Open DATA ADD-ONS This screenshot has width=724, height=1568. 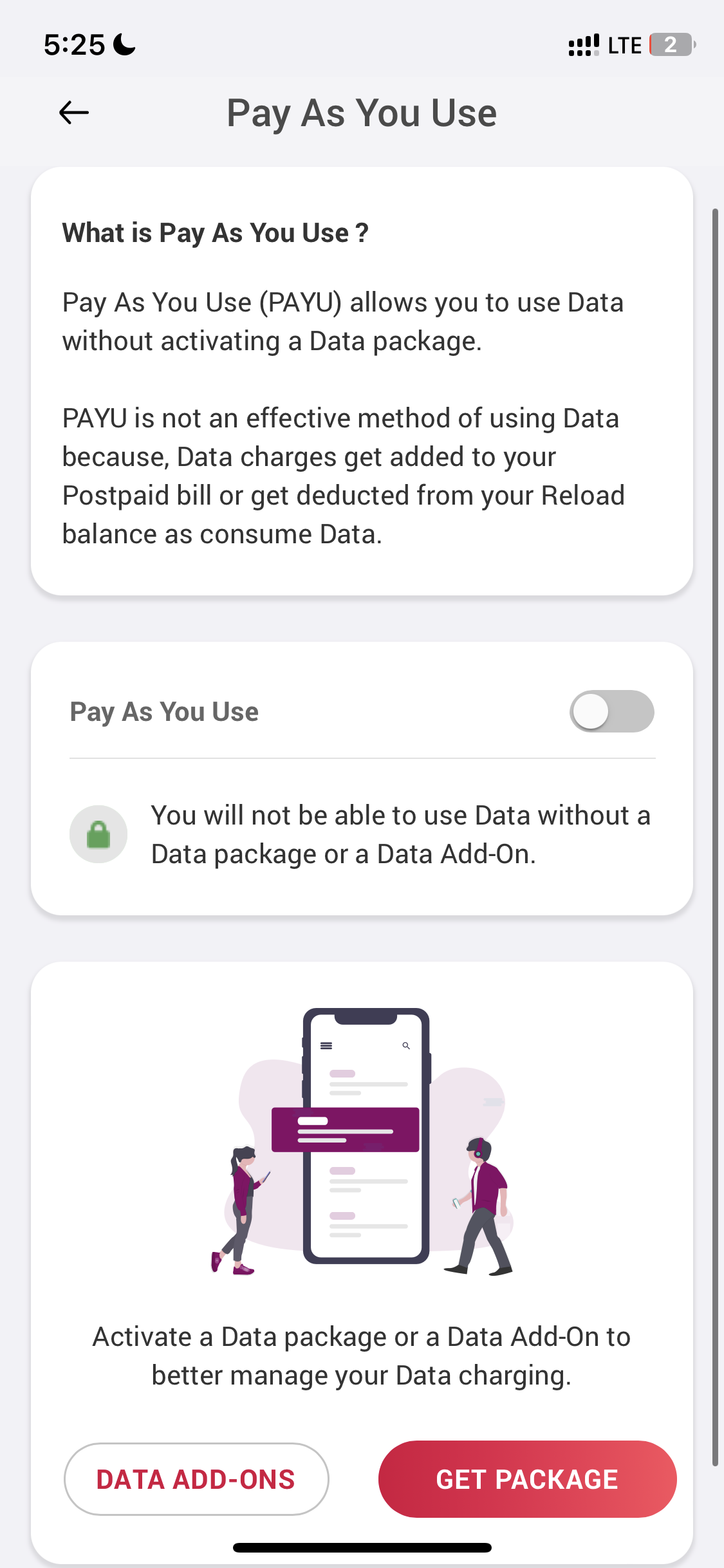click(x=196, y=1479)
